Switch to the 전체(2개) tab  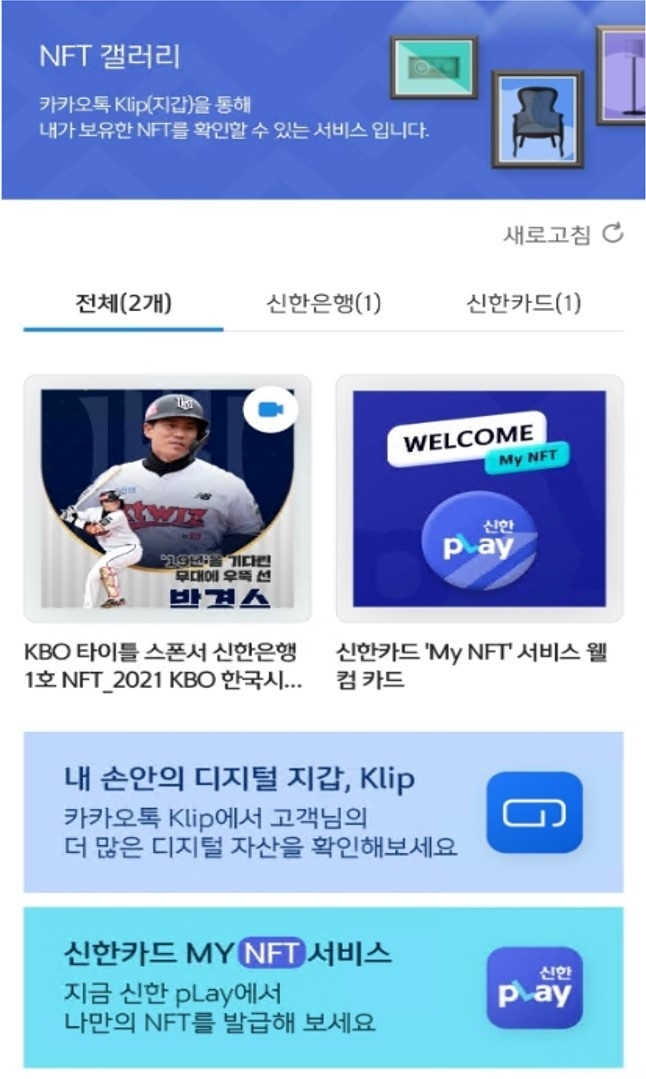coord(123,303)
